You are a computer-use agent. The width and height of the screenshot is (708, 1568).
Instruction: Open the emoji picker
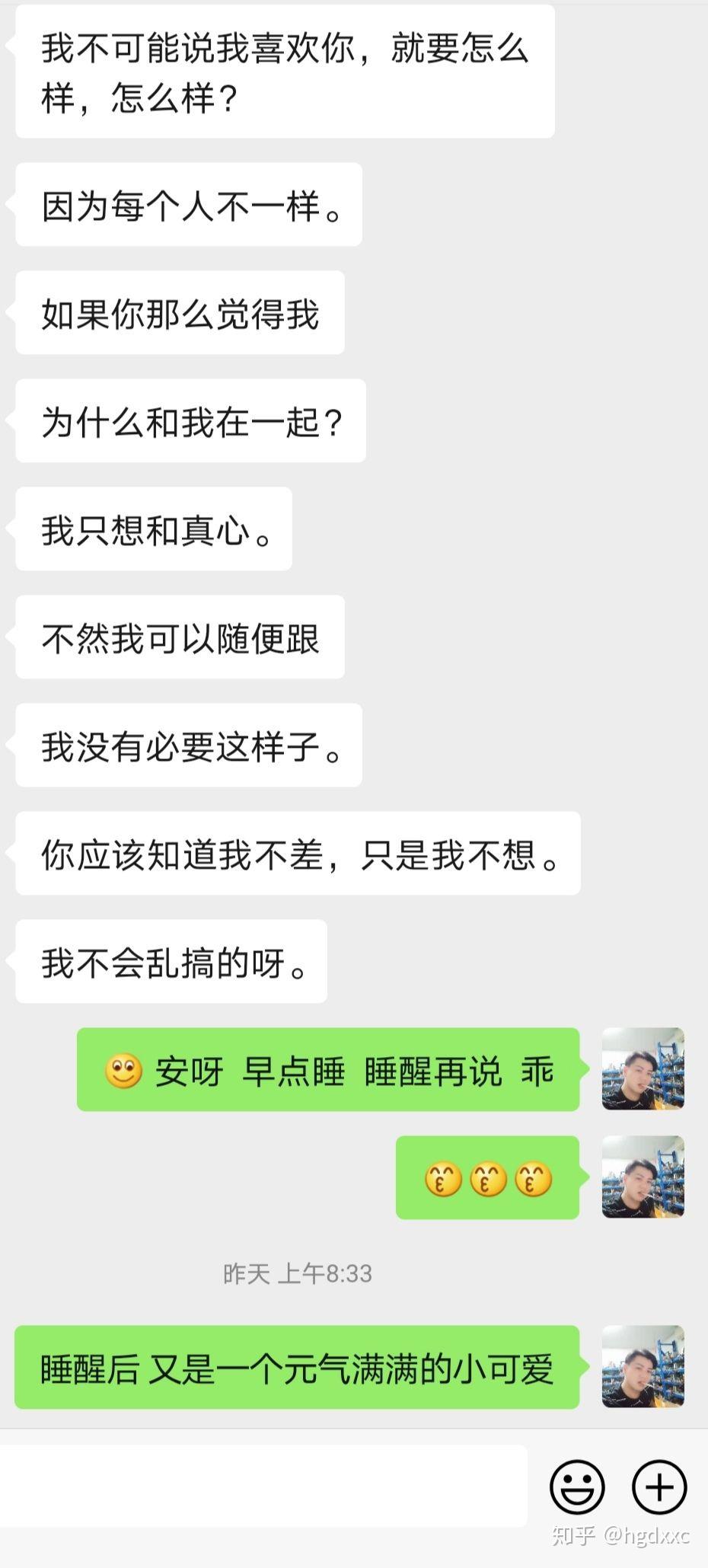point(577,1487)
